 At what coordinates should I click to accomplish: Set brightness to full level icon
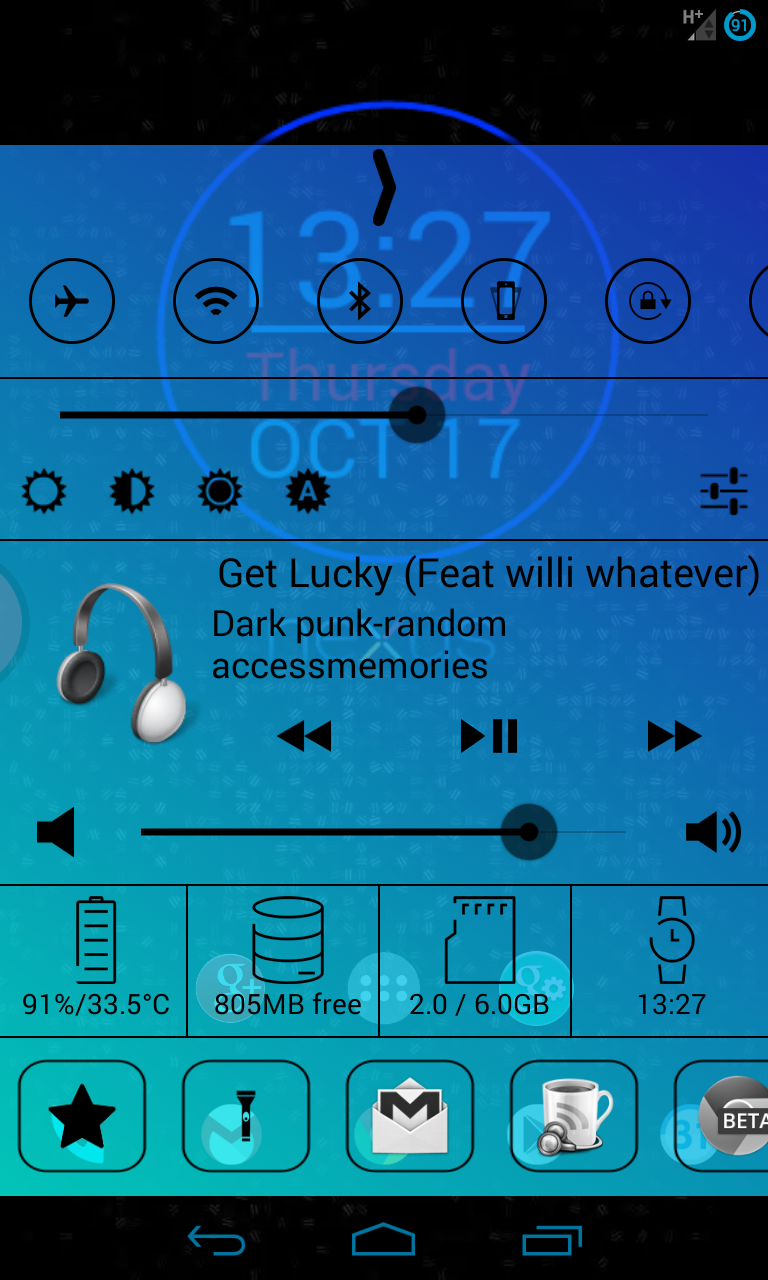tap(220, 491)
